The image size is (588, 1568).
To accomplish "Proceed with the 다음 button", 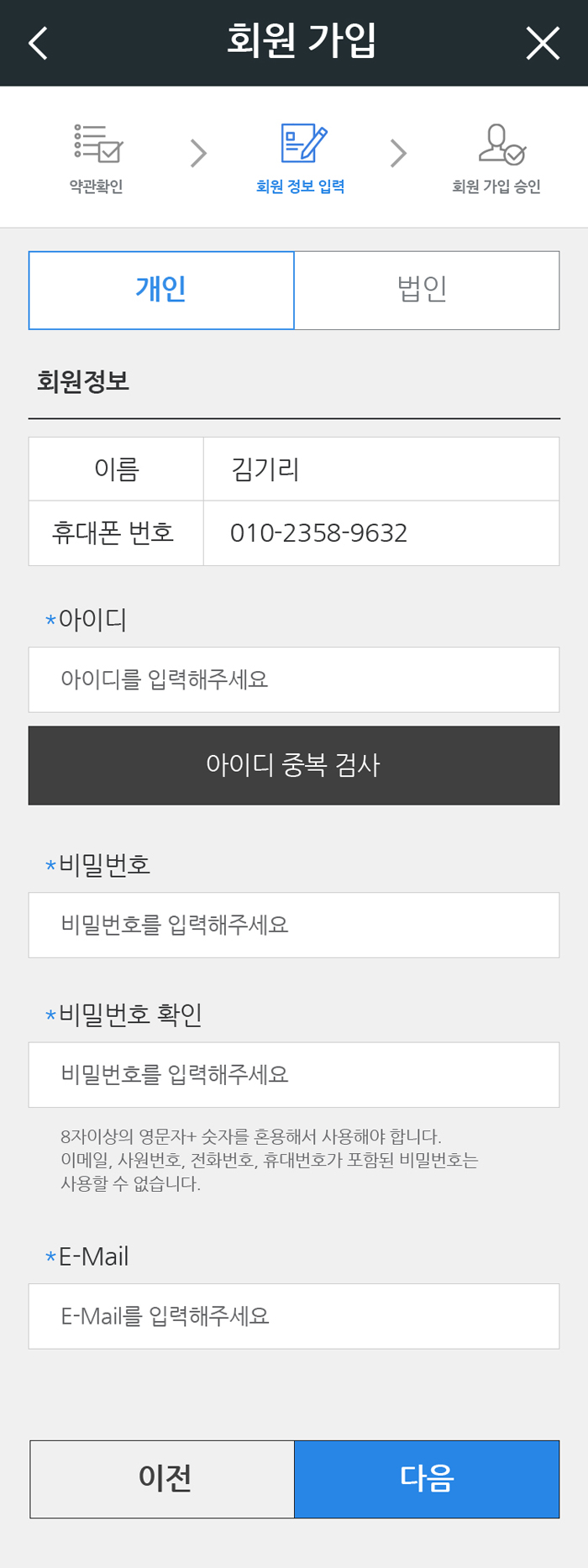I will coord(427,1479).
